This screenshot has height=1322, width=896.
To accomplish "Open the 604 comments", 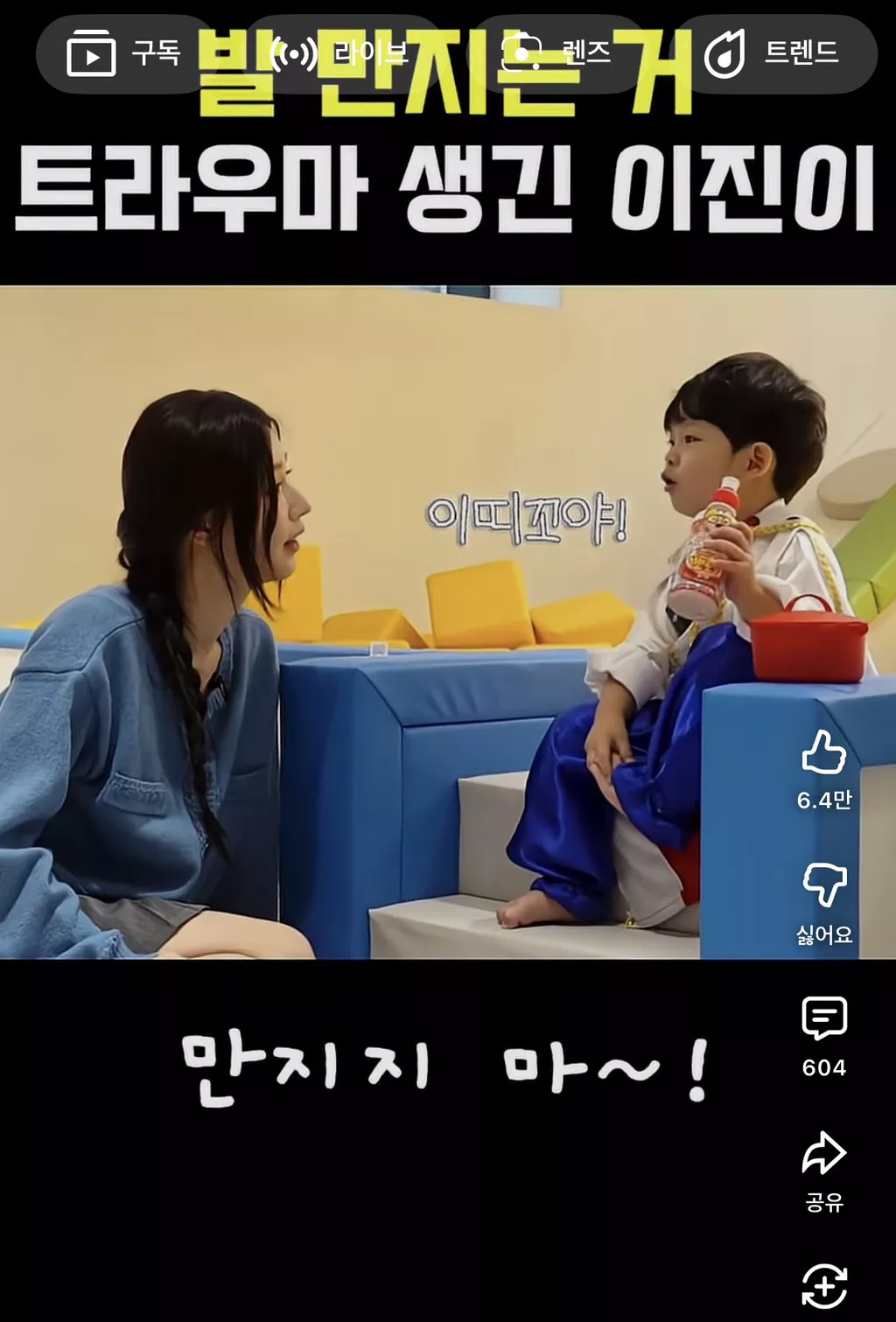I will point(823,1019).
